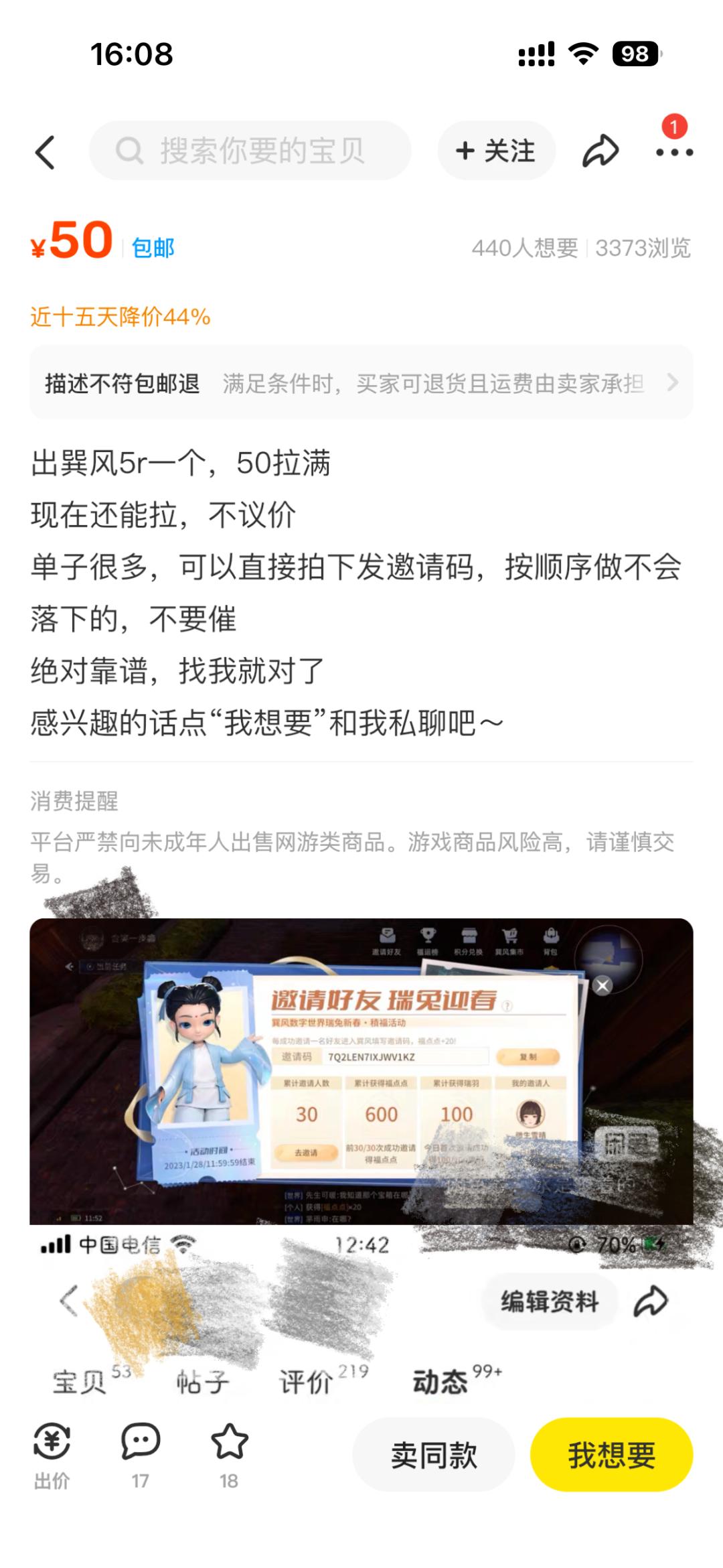Go back with the top-left arrow

point(46,152)
